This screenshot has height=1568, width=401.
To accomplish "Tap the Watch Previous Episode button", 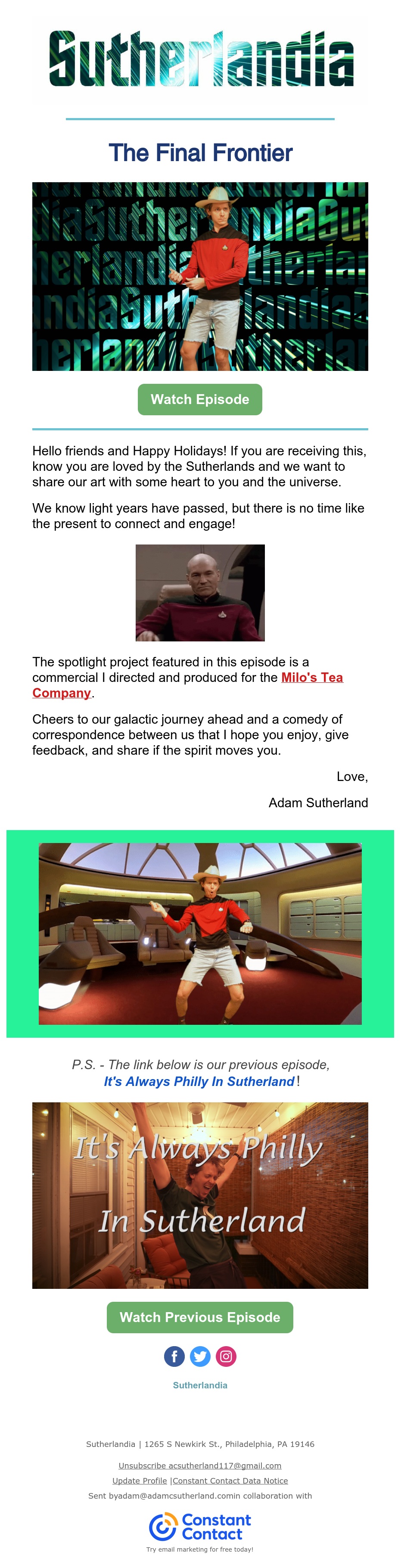I will click(199, 1317).
